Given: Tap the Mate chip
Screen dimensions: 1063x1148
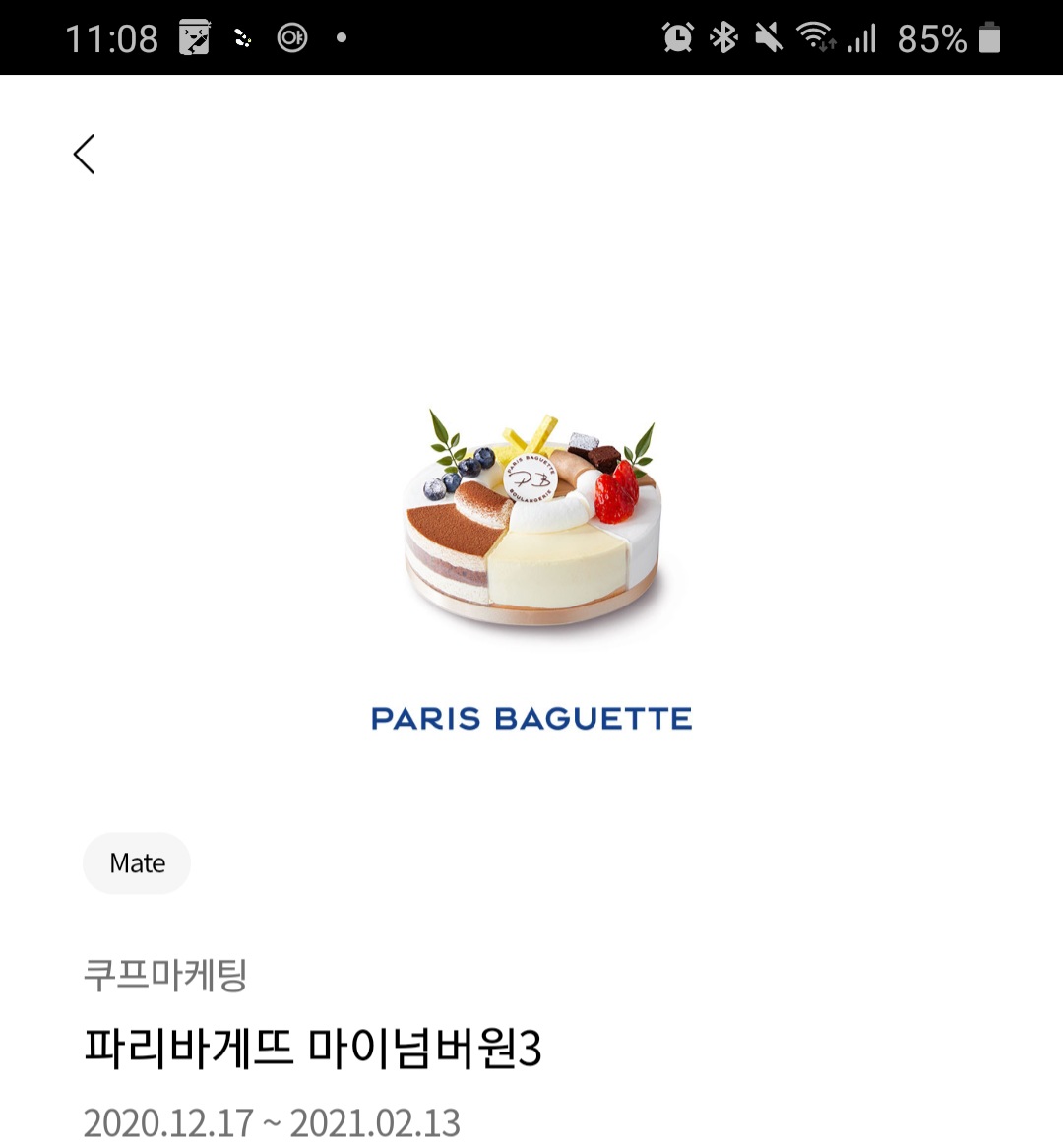Looking at the screenshot, I should [137, 863].
